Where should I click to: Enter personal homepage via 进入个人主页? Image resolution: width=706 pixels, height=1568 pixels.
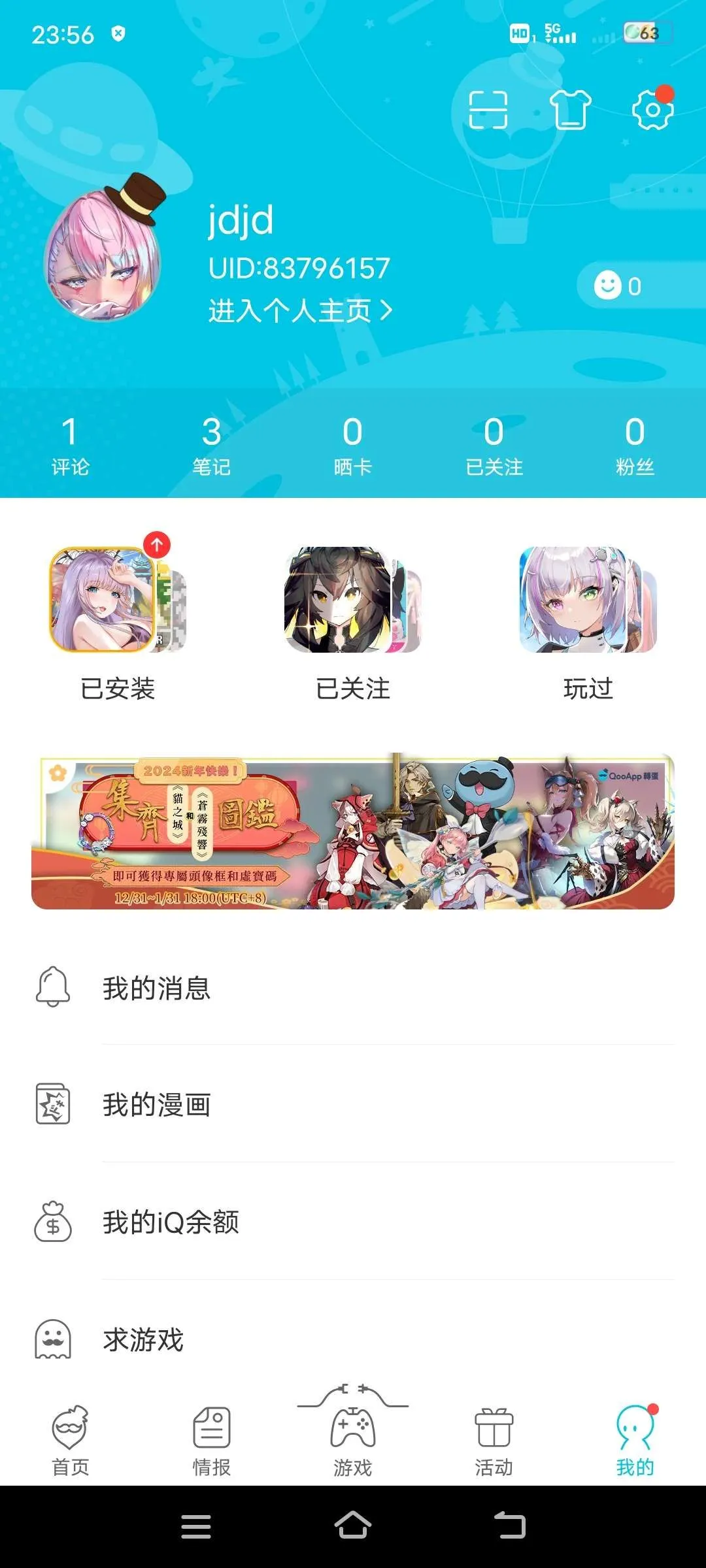click(x=299, y=310)
